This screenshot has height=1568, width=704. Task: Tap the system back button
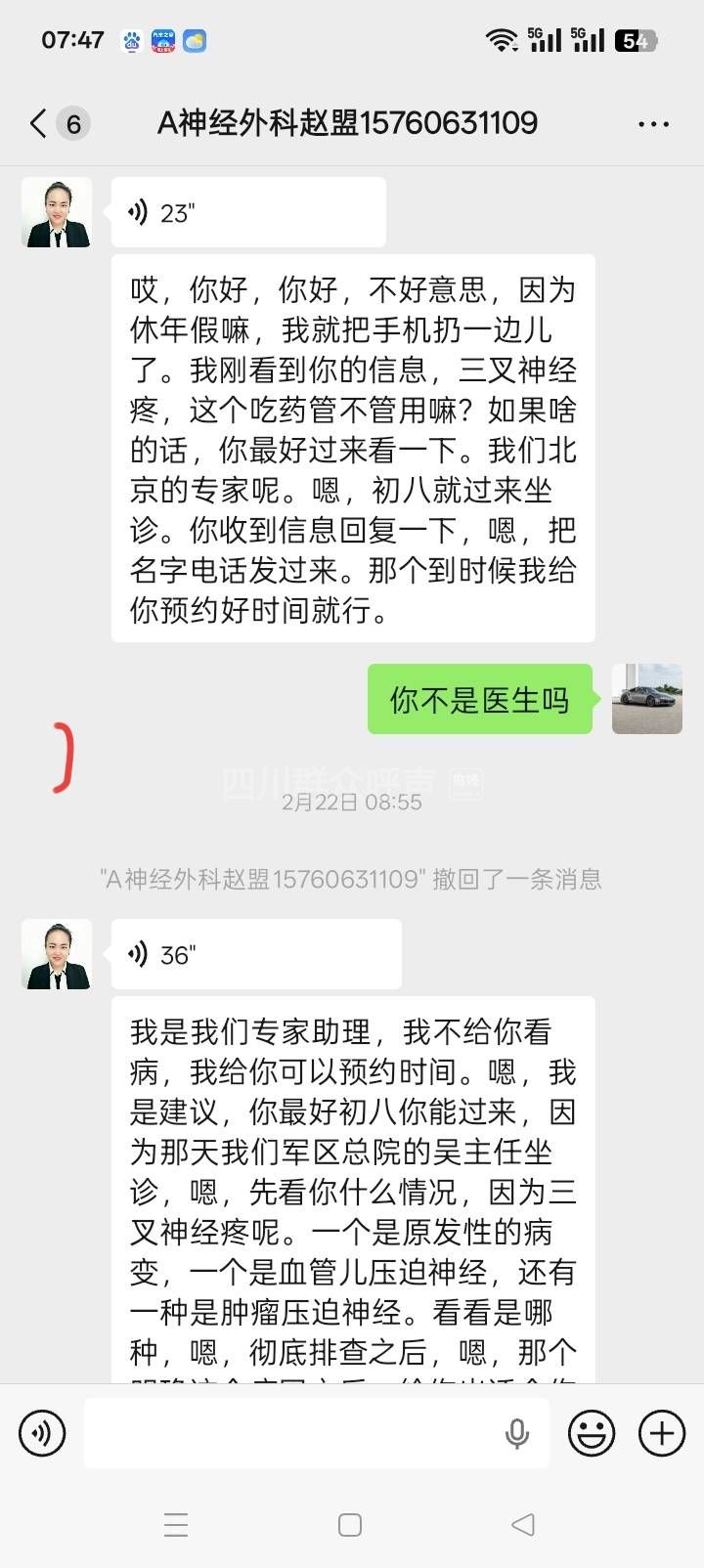523,1524
